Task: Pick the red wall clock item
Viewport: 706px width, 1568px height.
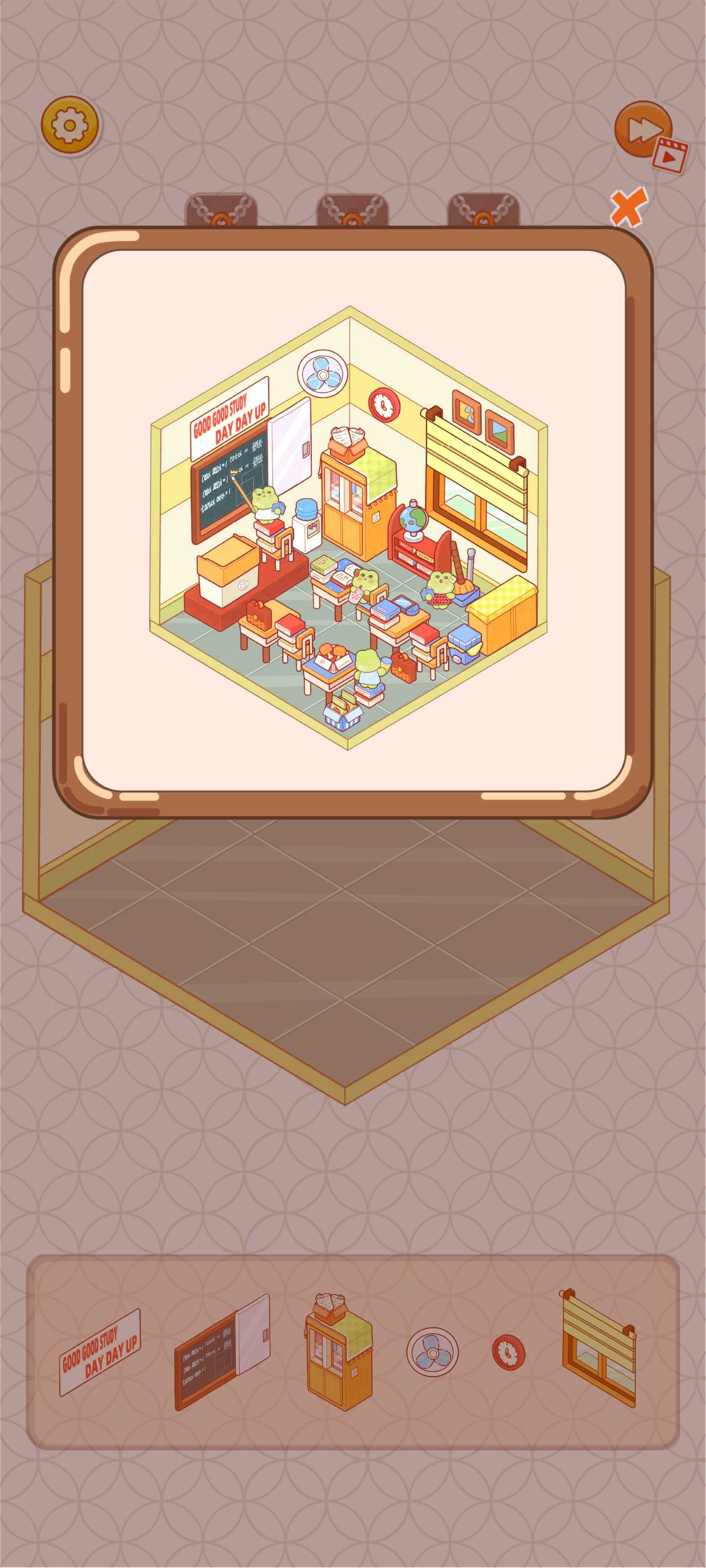Action: click(508, 1352)
